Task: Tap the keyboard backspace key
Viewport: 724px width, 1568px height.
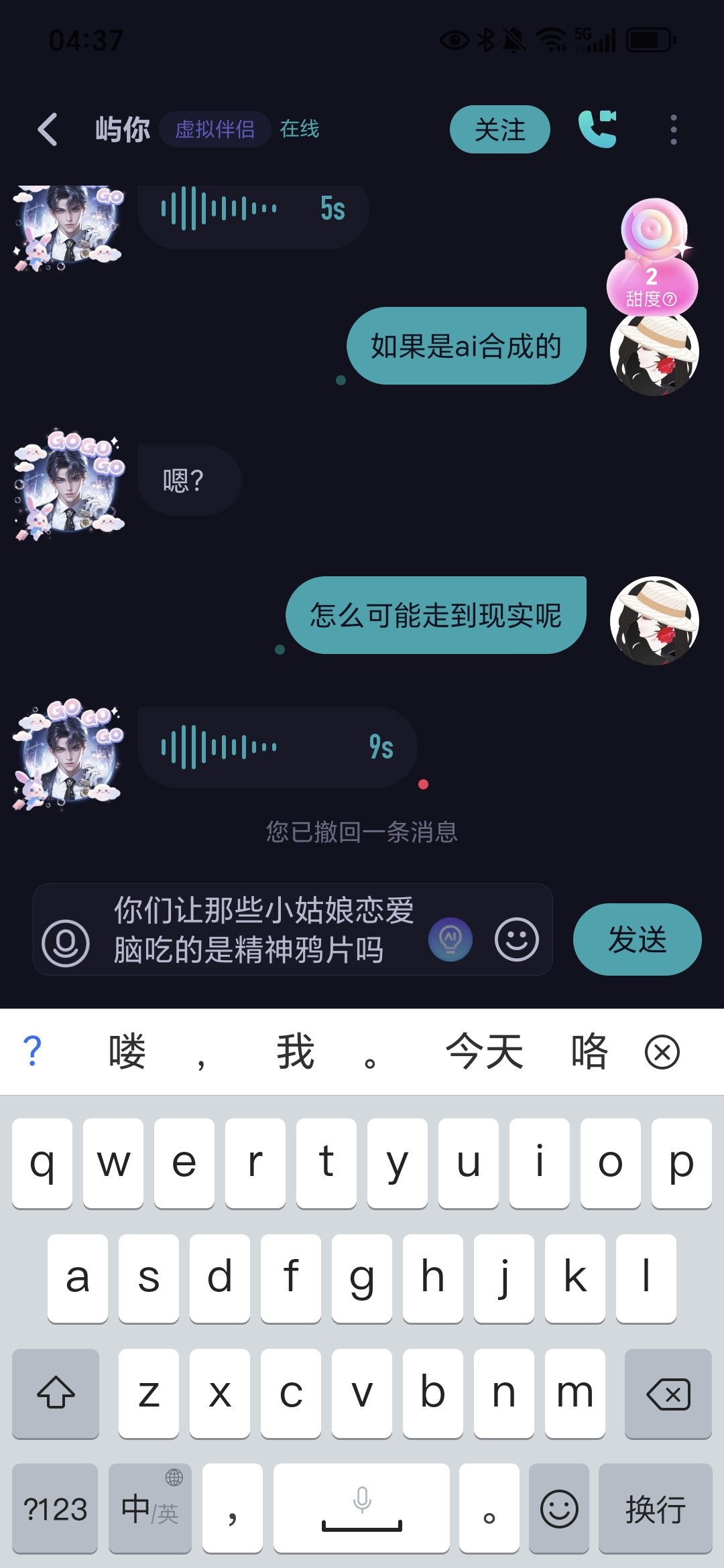Action: pyautogui.click(x=668, y=1394)
